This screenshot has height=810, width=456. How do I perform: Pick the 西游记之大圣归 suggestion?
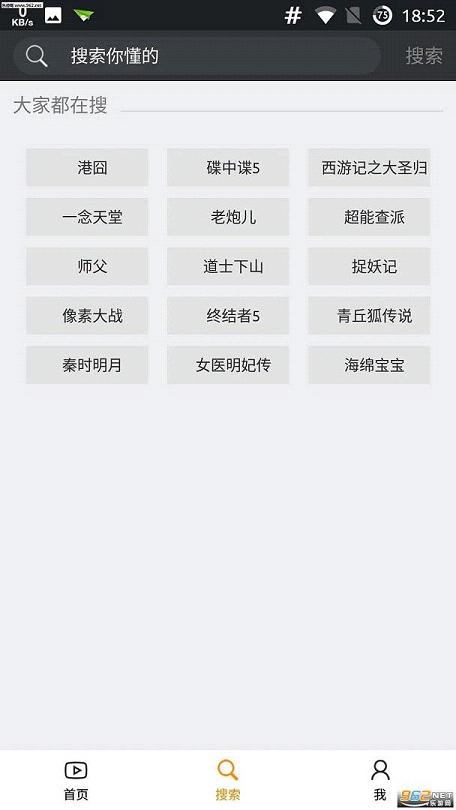369,167
